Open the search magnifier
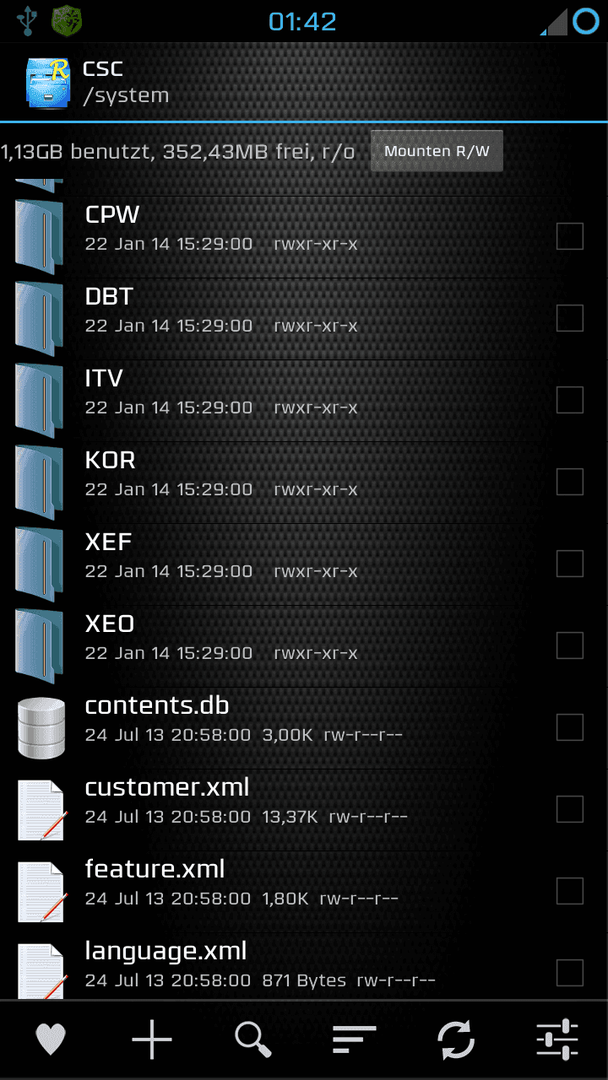 tap(253, 1039)
